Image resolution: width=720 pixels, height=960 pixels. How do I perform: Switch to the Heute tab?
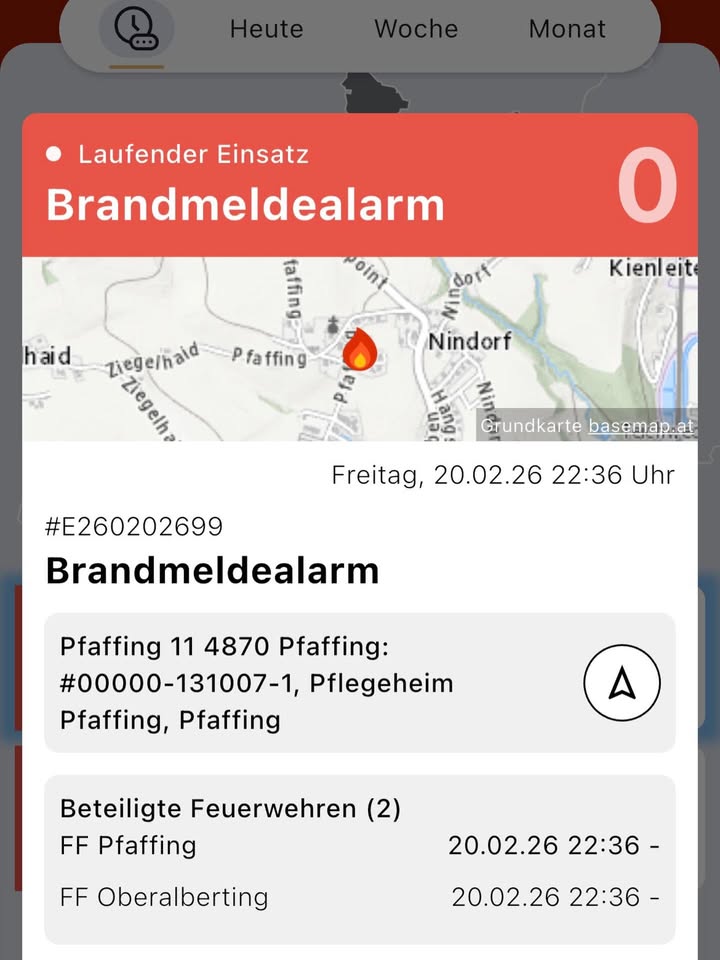pos(266,29)
